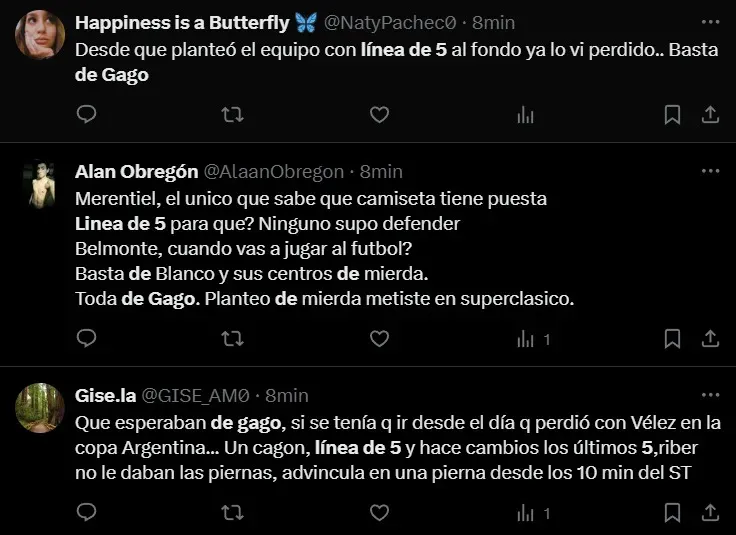Like Happiness is a Butterfly's tweet

click(x=379, y=115)
